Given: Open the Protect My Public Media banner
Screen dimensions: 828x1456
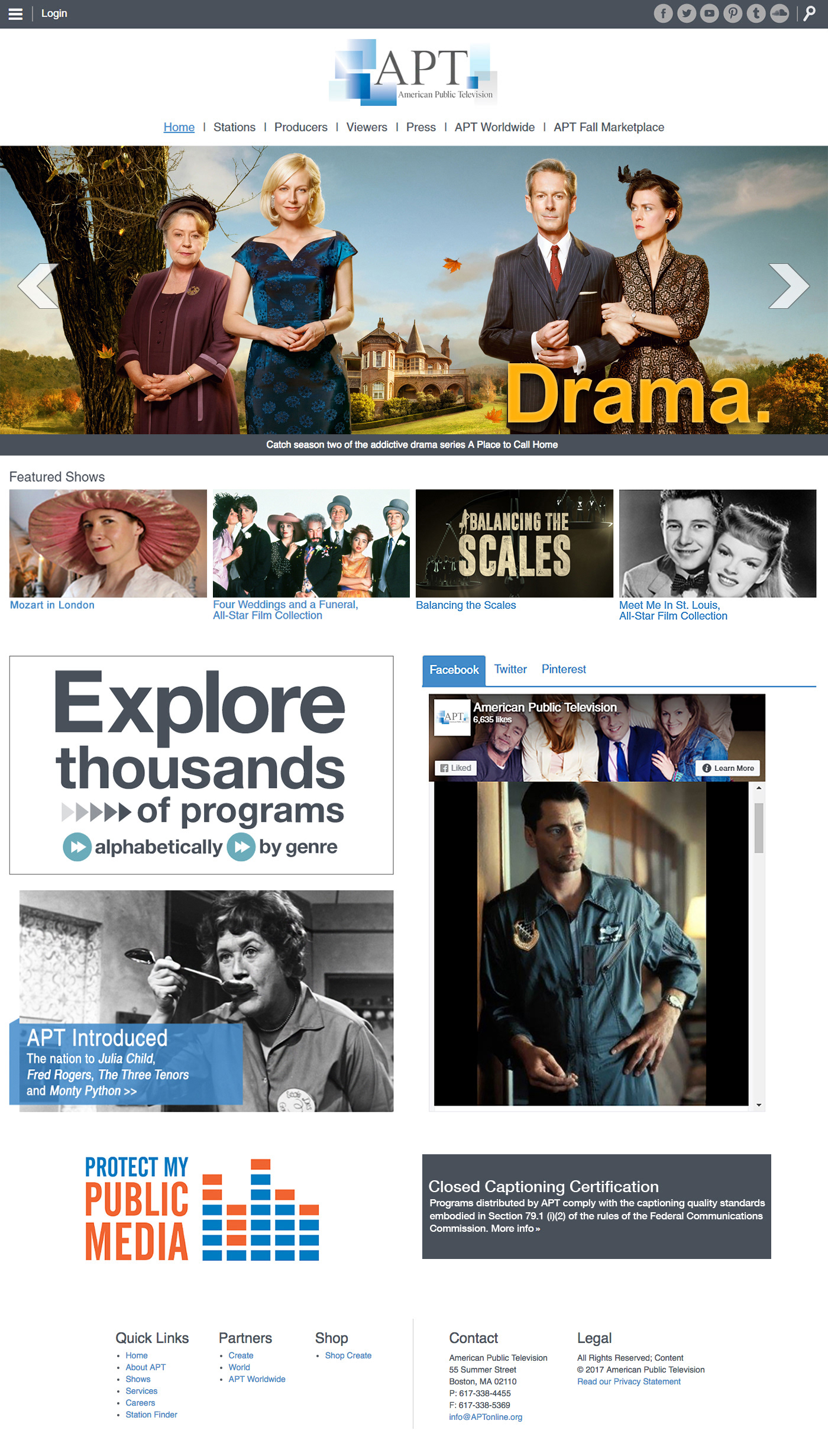Looking at the screenshot, I should [x=202, y=1209].
